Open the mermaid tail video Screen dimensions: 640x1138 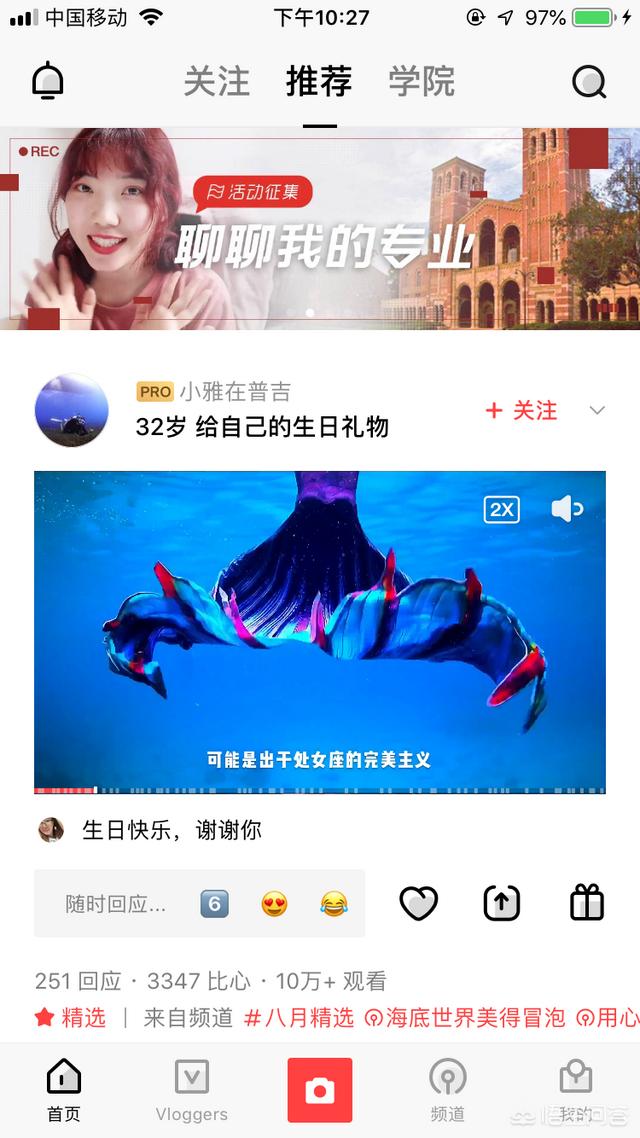pos(320,632)
